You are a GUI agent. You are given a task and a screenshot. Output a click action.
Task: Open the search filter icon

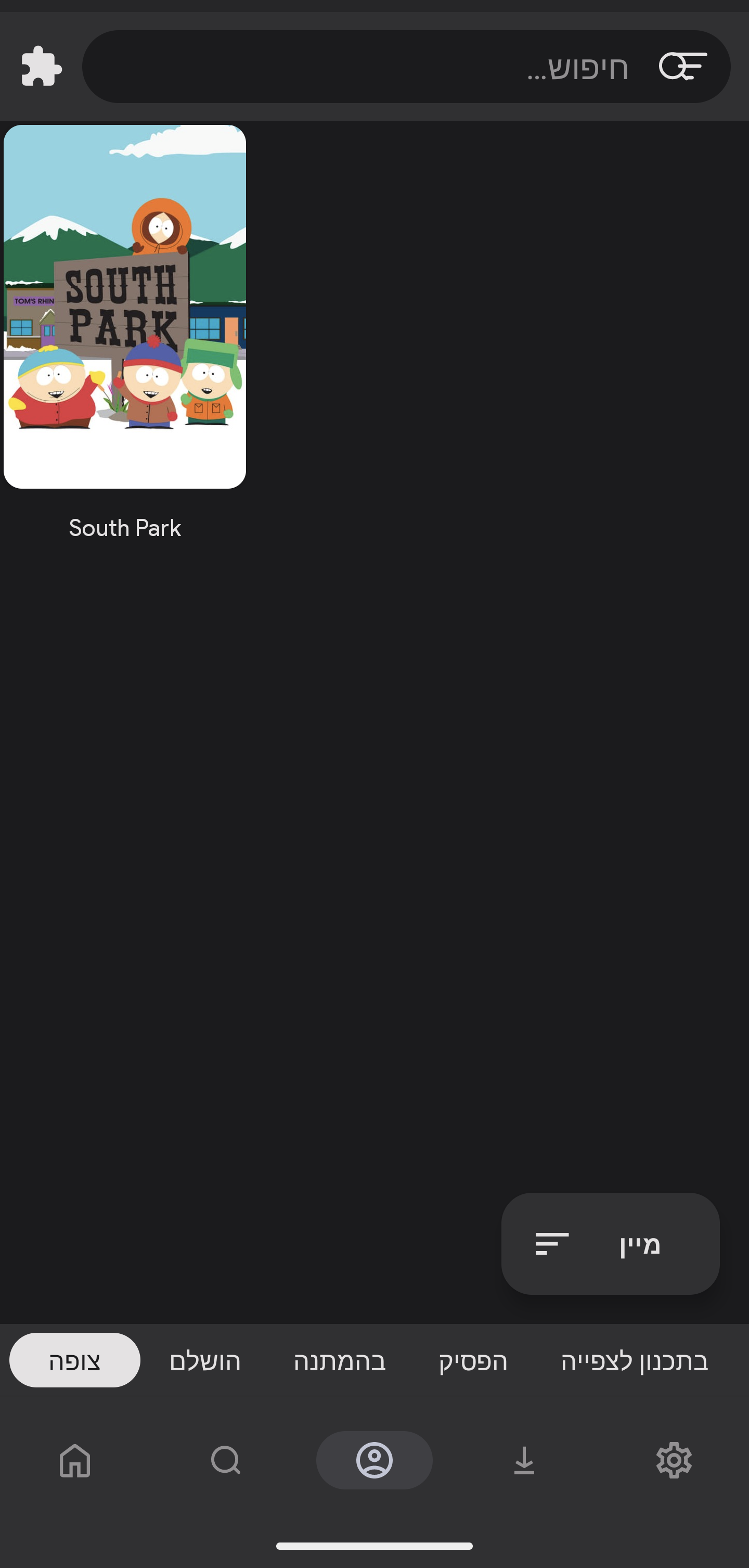click(682, 66)
